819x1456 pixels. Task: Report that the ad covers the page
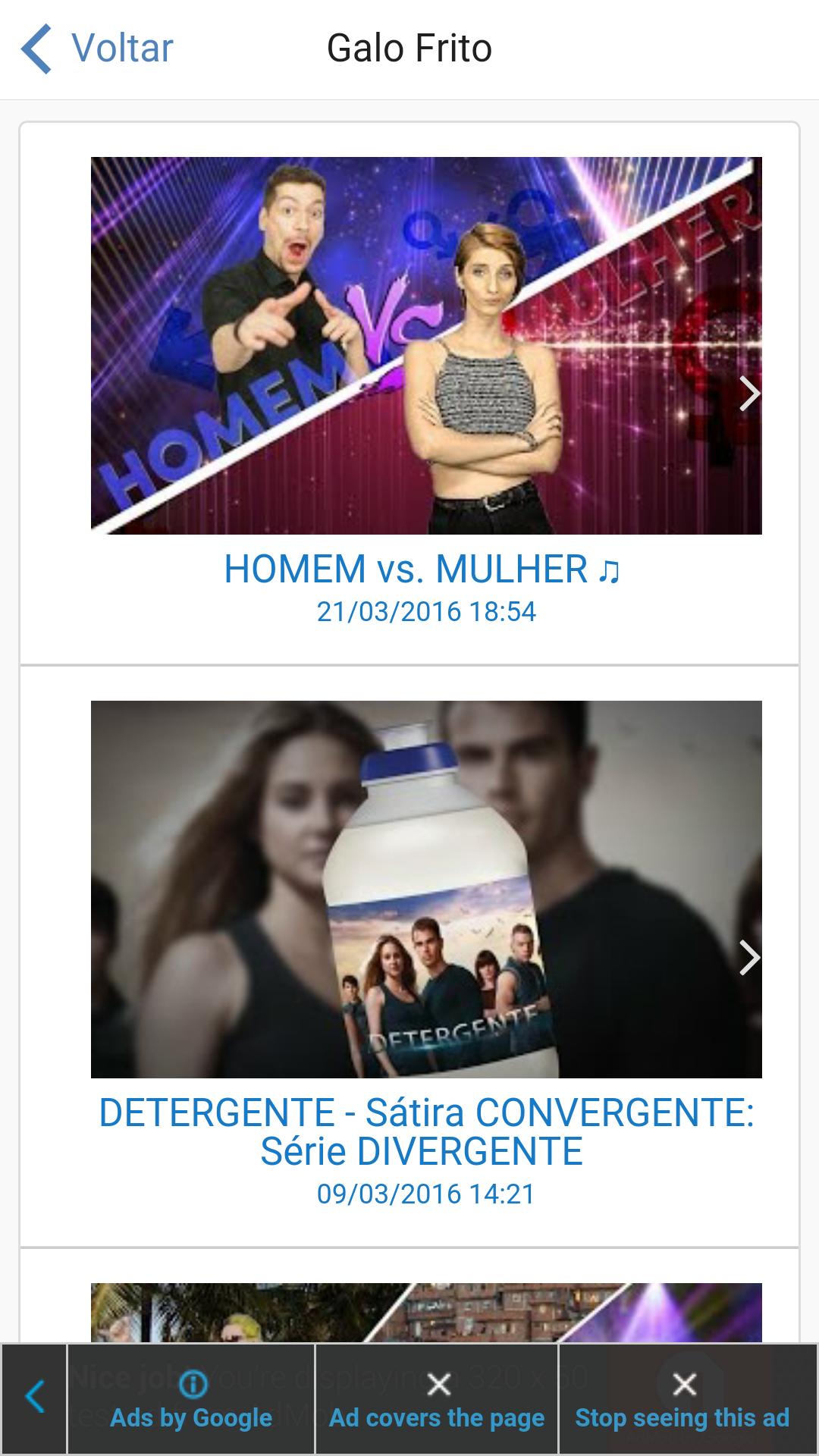437,1400
